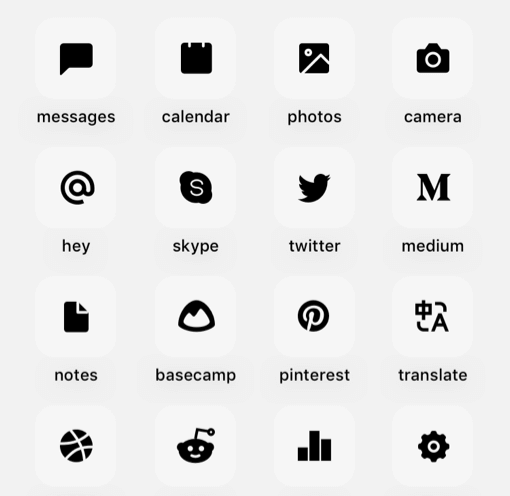Open the notes app
The image size is (510, 496).
(x=76, y=317)
